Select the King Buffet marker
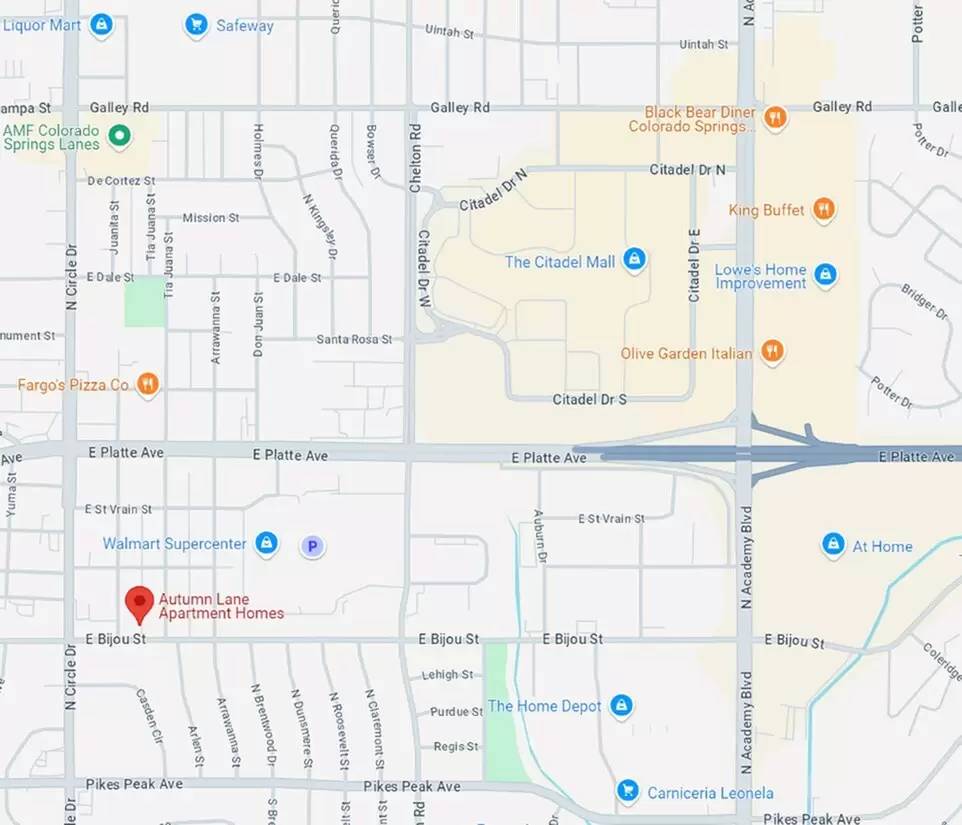 point(823,210)
